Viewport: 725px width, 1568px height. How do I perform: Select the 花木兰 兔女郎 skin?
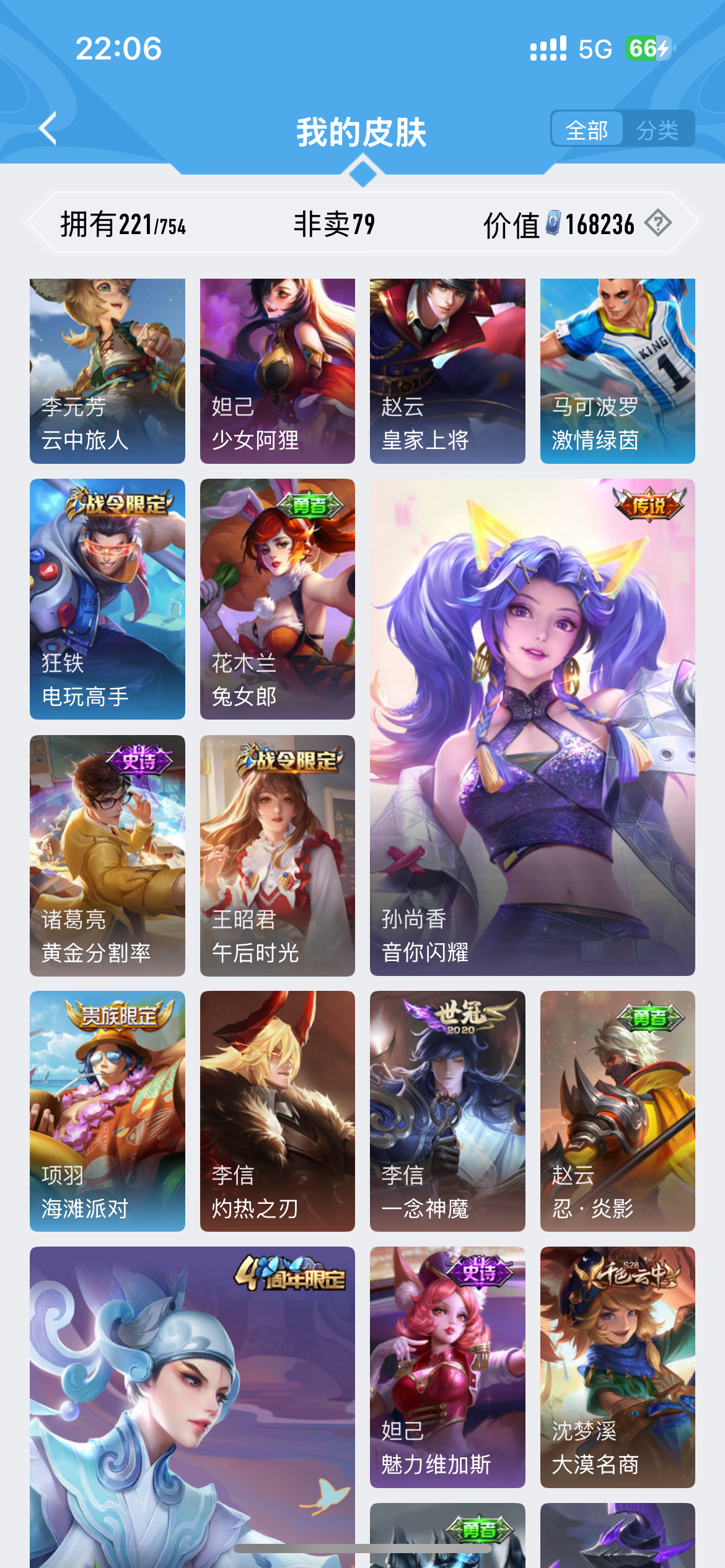tap(277, 599)
